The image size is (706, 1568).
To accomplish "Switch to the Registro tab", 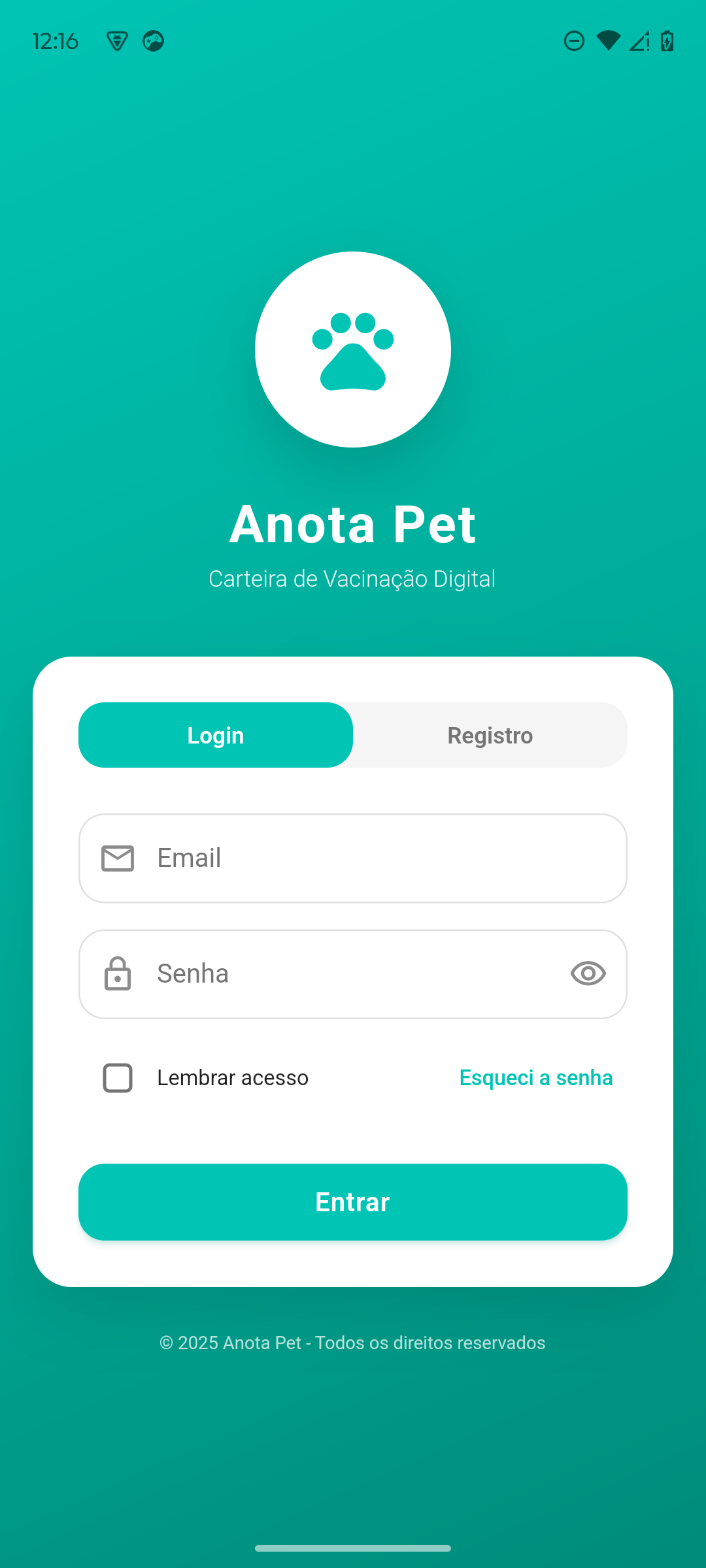I will tap(490, 735).
